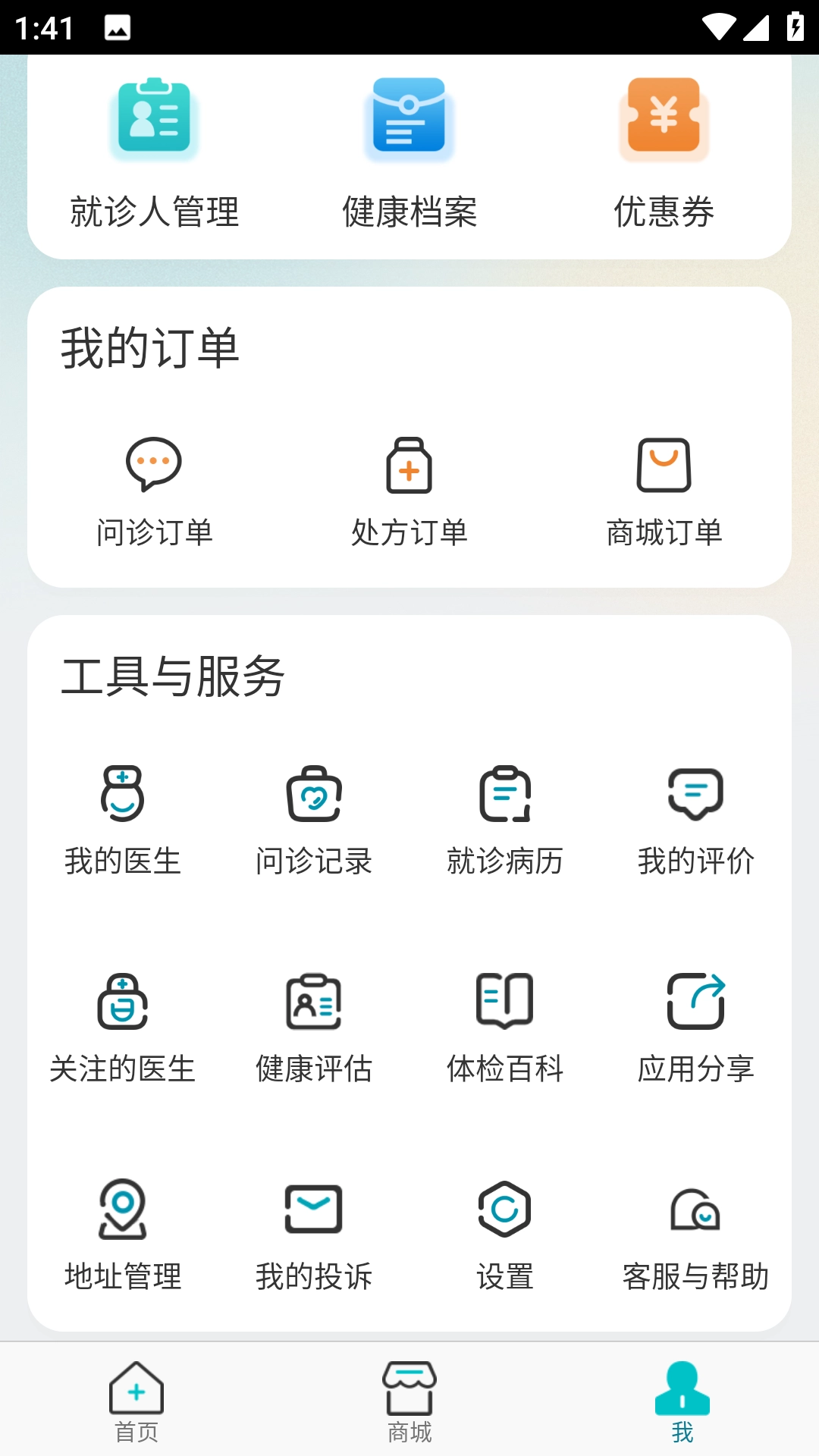Open 我的医生 (my doctors)
The image size is (819, 1456).
(x=123, y=821)
